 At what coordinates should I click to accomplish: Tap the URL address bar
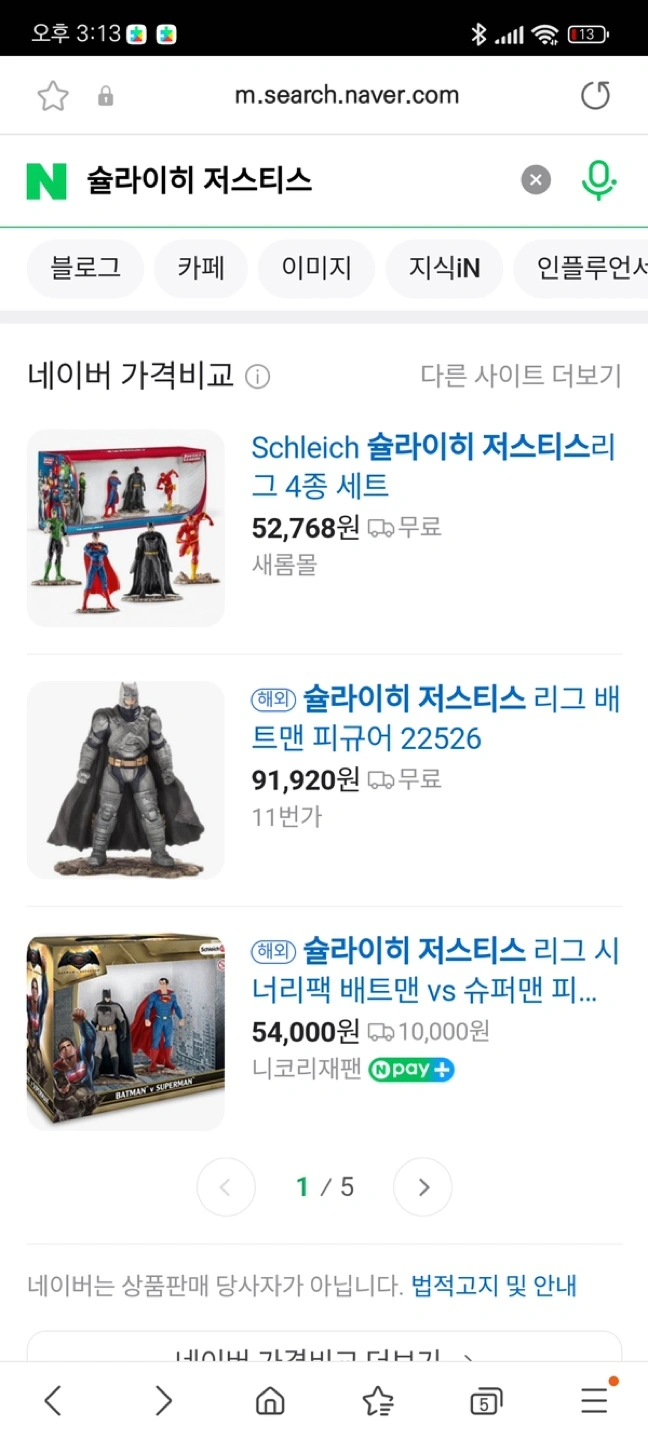(x=346, y=96)
